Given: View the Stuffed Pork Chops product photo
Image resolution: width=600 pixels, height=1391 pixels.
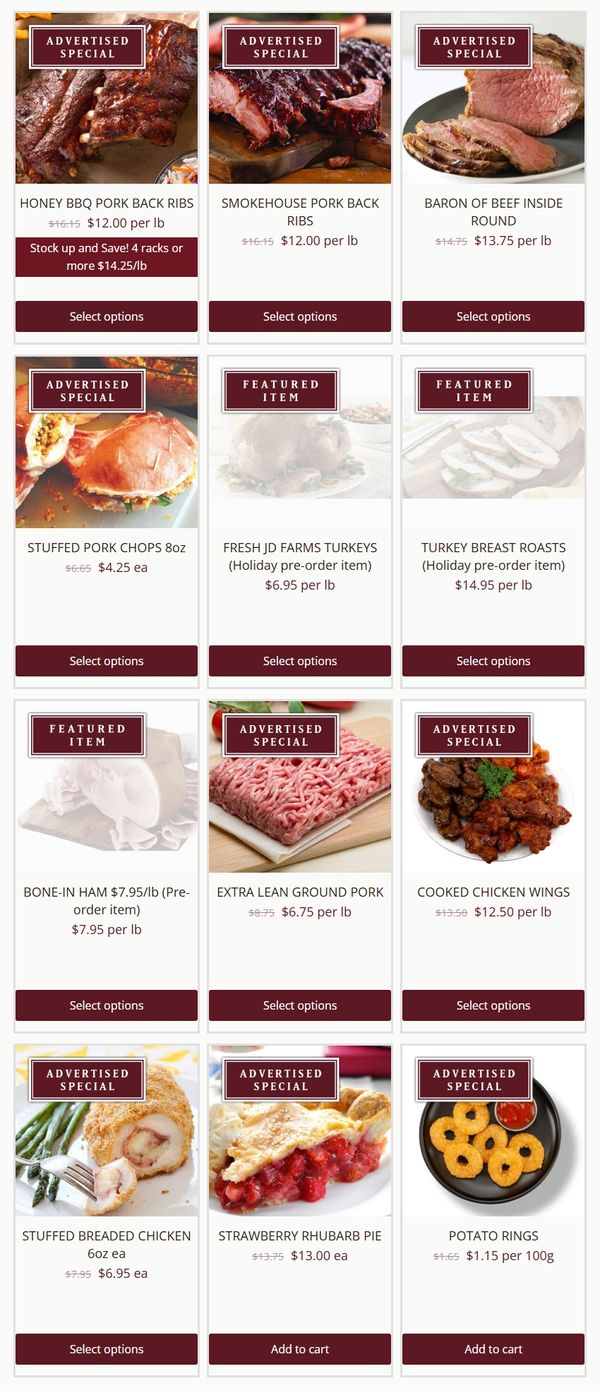Looking at the screenshot, I should (106, 443).
